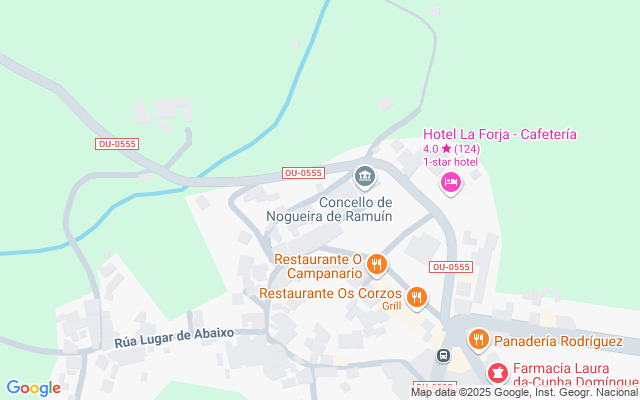This screenshot has height=400, width=640.
Task: Tap the Restaurante O Campanario marker
Action: tap(376, 264)
